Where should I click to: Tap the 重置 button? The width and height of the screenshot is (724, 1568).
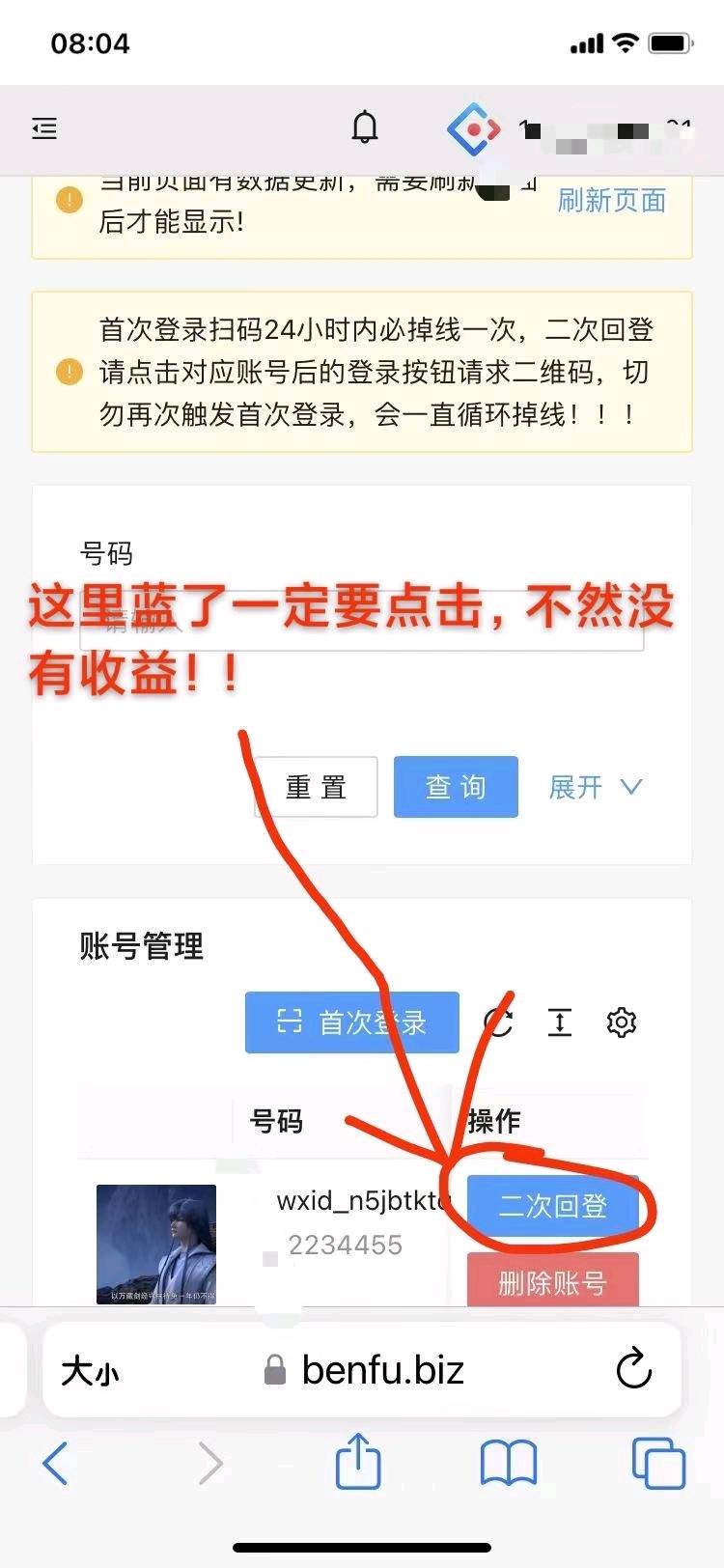316,787
